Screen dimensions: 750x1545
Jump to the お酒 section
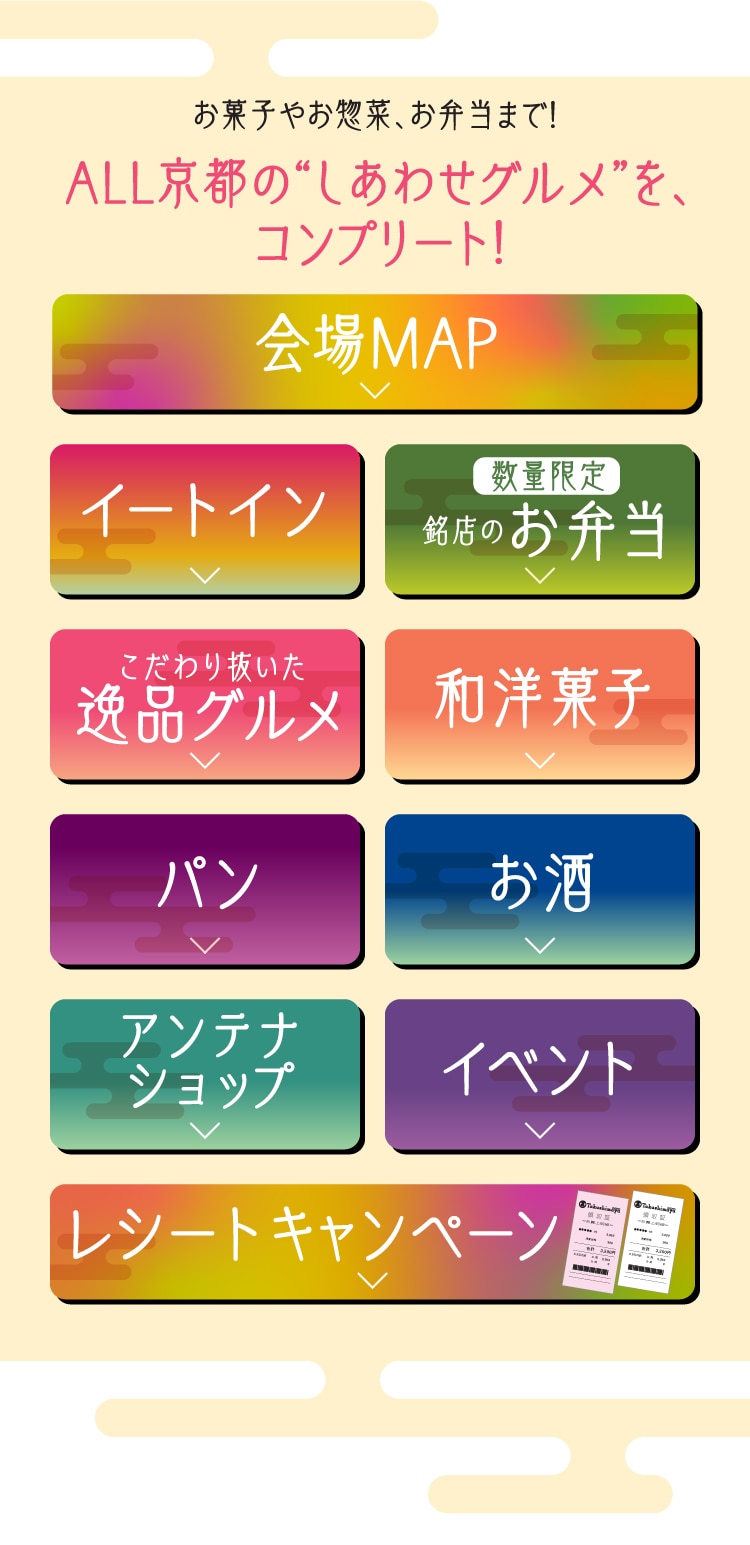542,891
